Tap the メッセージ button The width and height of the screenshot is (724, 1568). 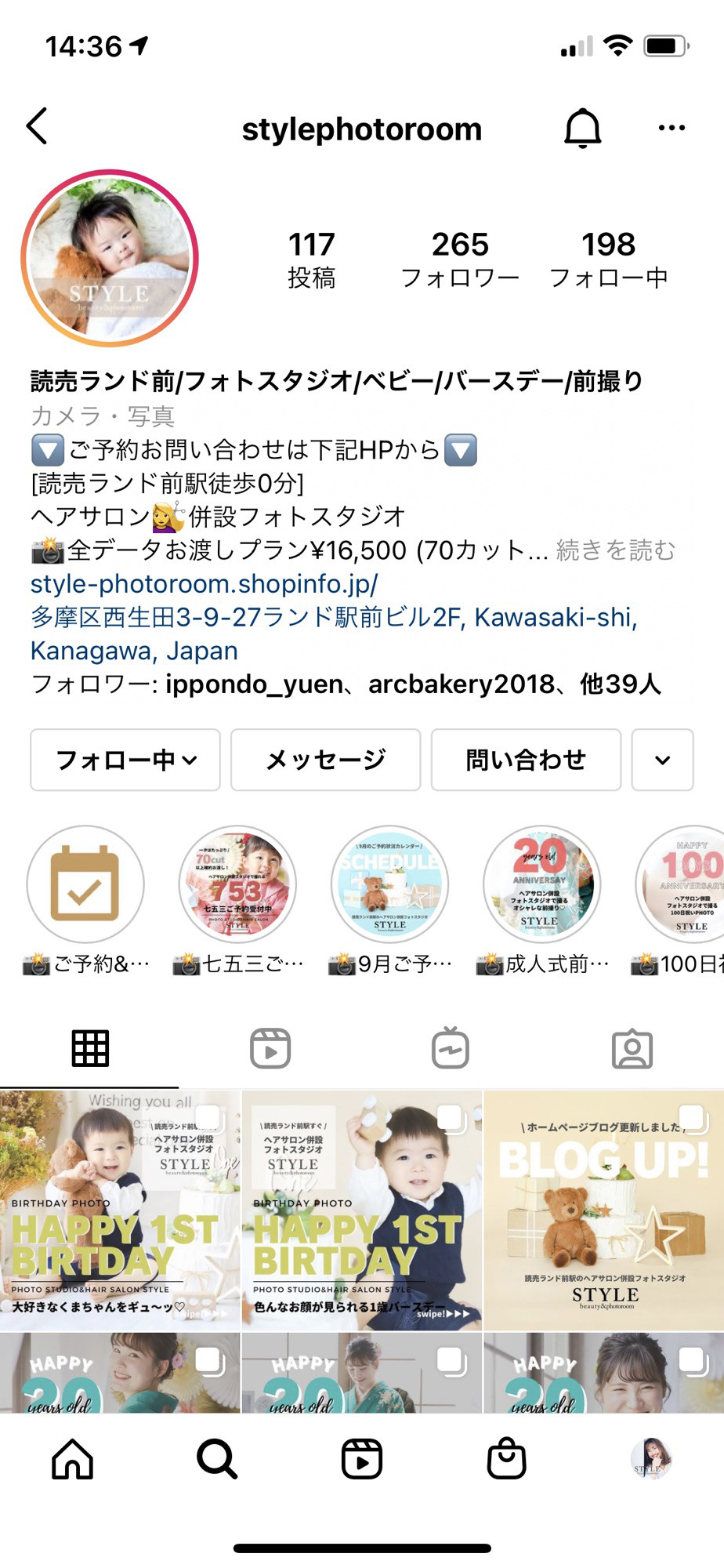pyautogui.click(x=326, y=760)
